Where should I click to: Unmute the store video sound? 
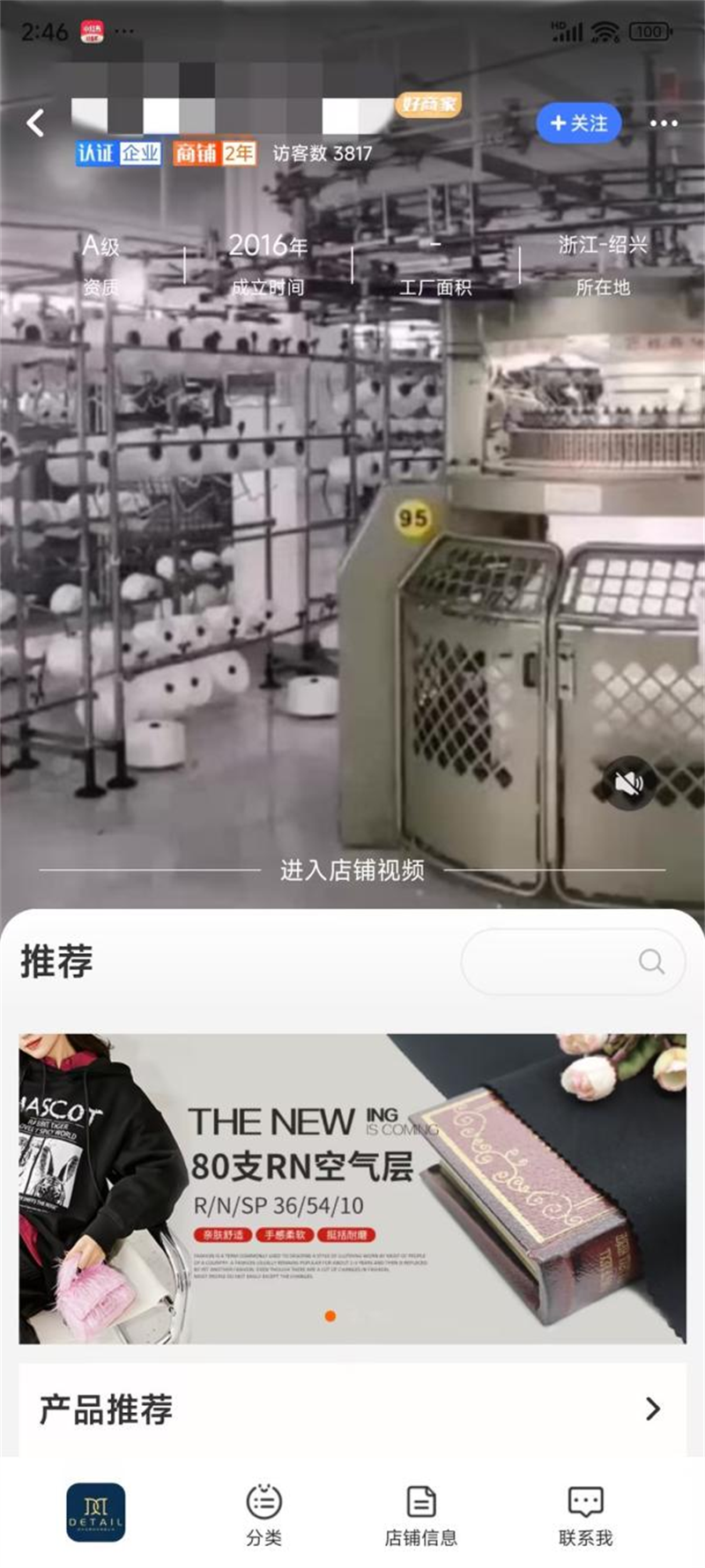click(628, 782)
